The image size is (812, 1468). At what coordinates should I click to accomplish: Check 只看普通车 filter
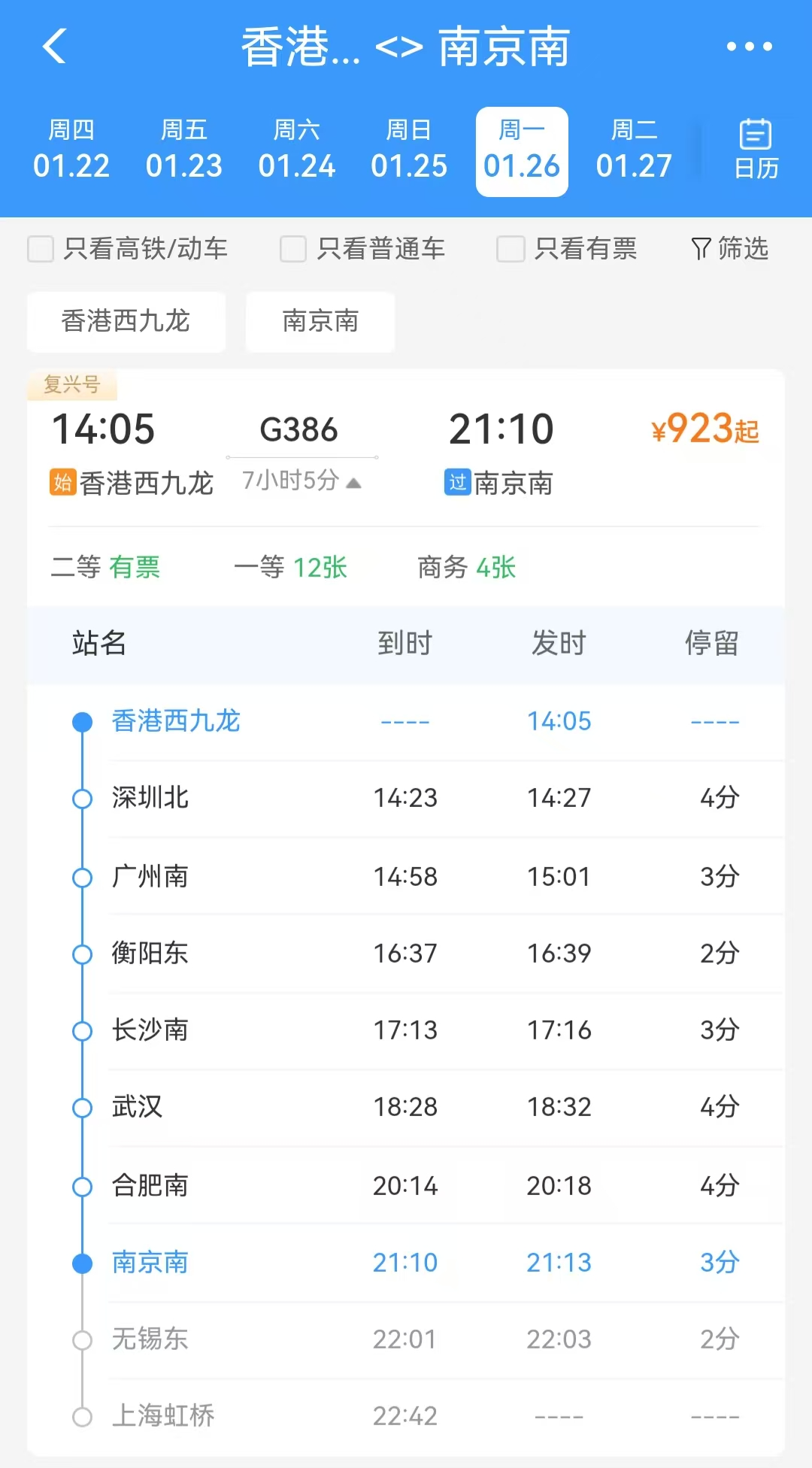click(x=293, y=249)
